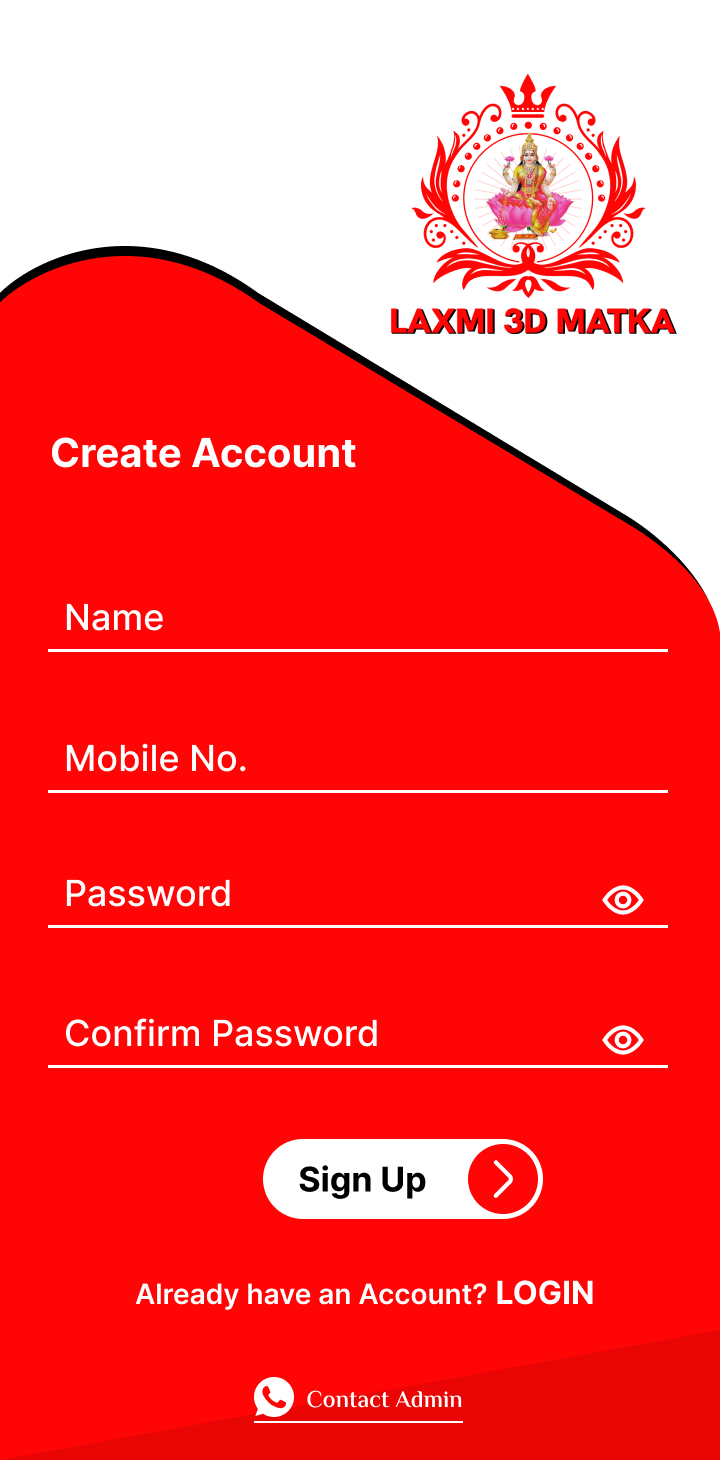Open Contact Admin on WhatsApp
The image size is (720, 1460).
(358, 1398)
